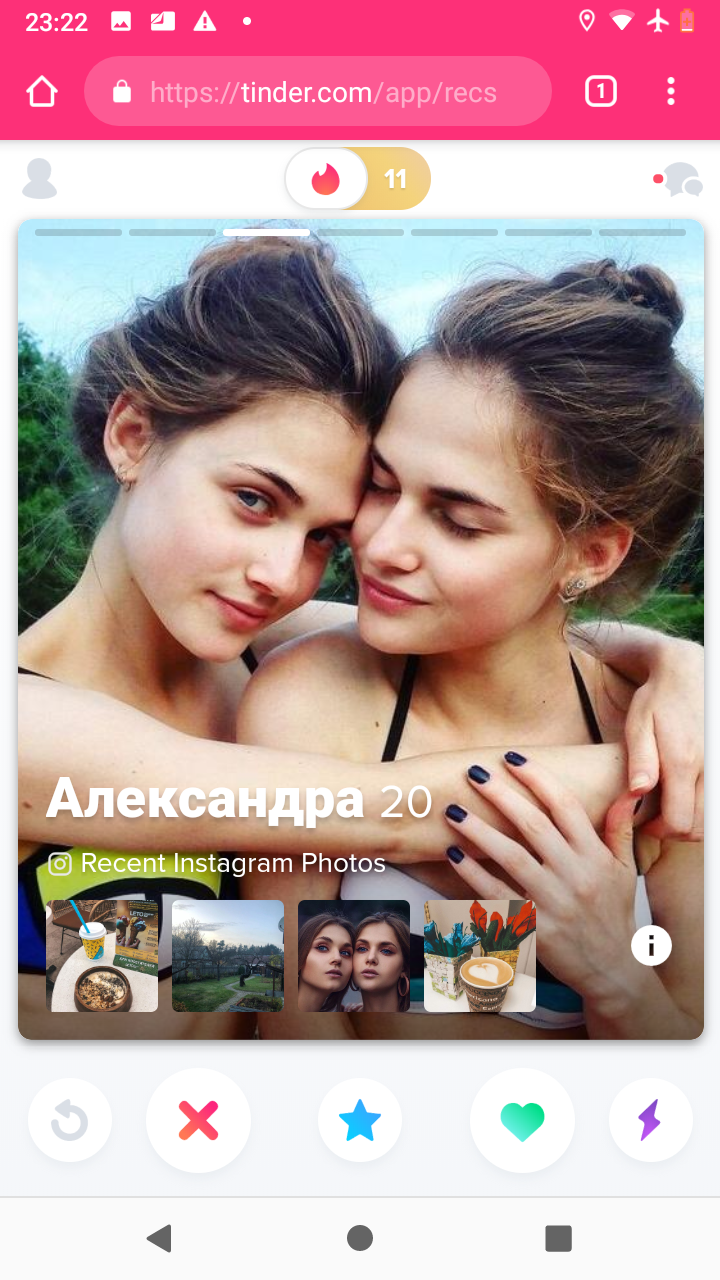Tap the red X Nope button
720x1280 pixels.
(x=198, y=1120)
